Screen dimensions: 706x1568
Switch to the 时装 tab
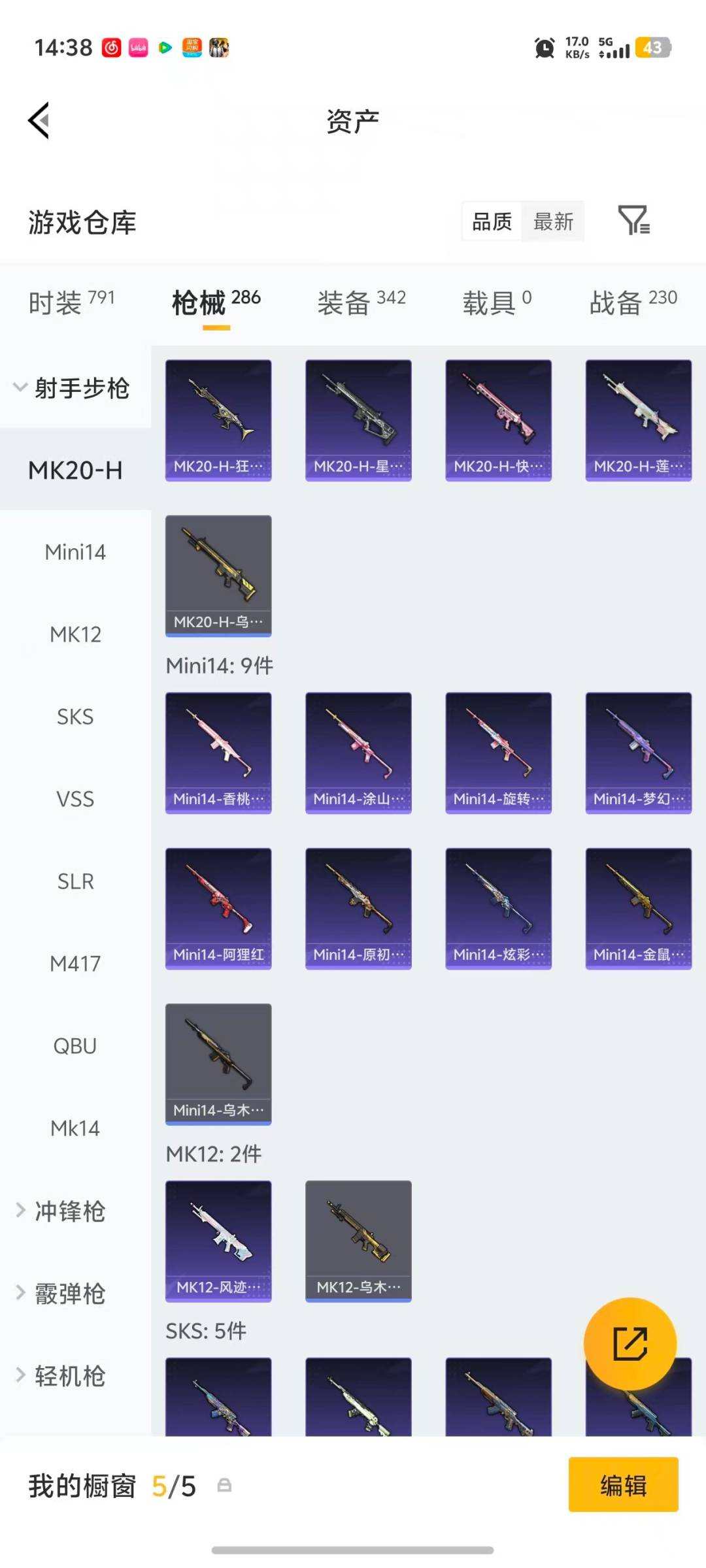point(71,302)
